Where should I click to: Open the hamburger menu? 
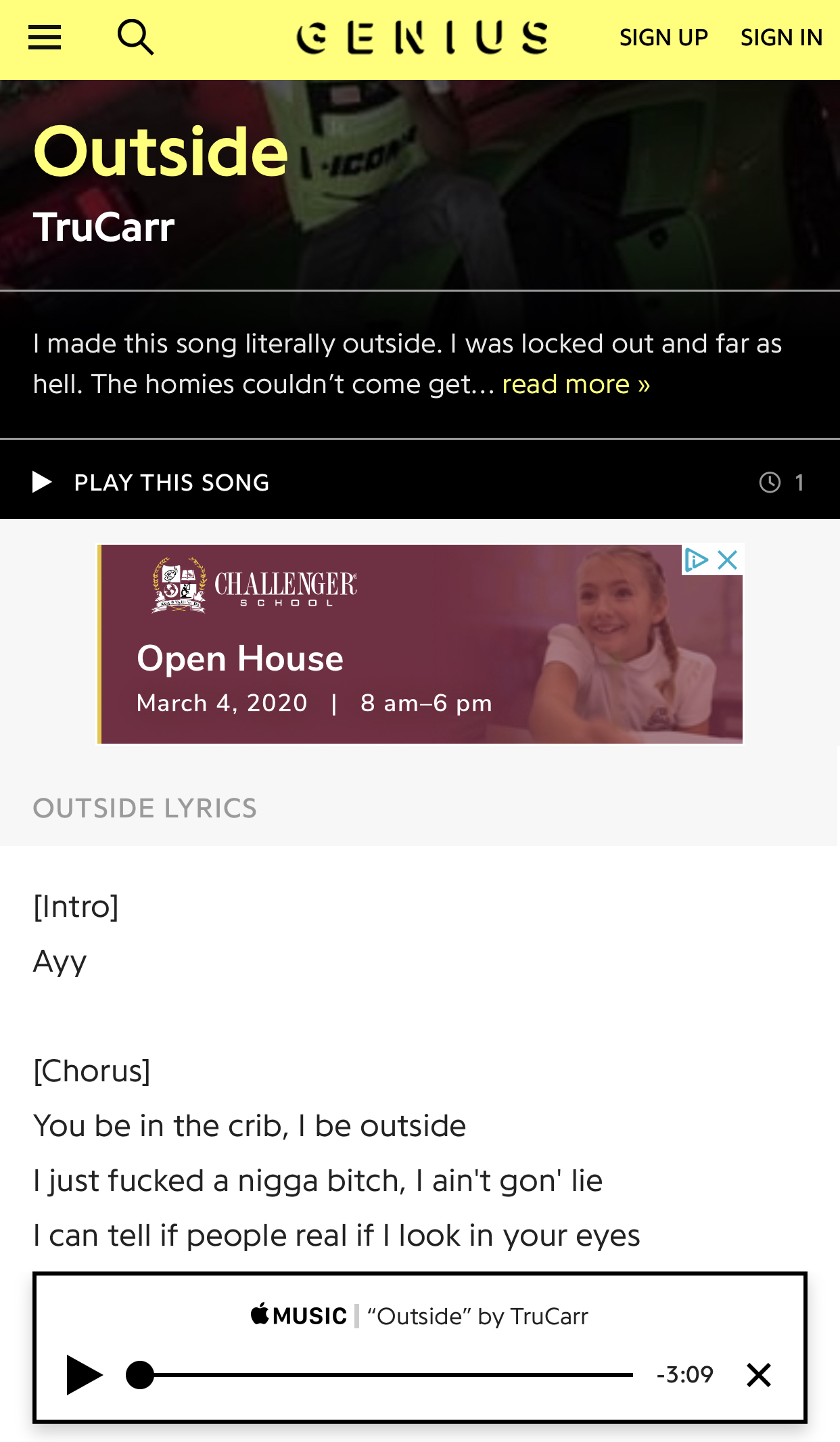pos(45,38)
